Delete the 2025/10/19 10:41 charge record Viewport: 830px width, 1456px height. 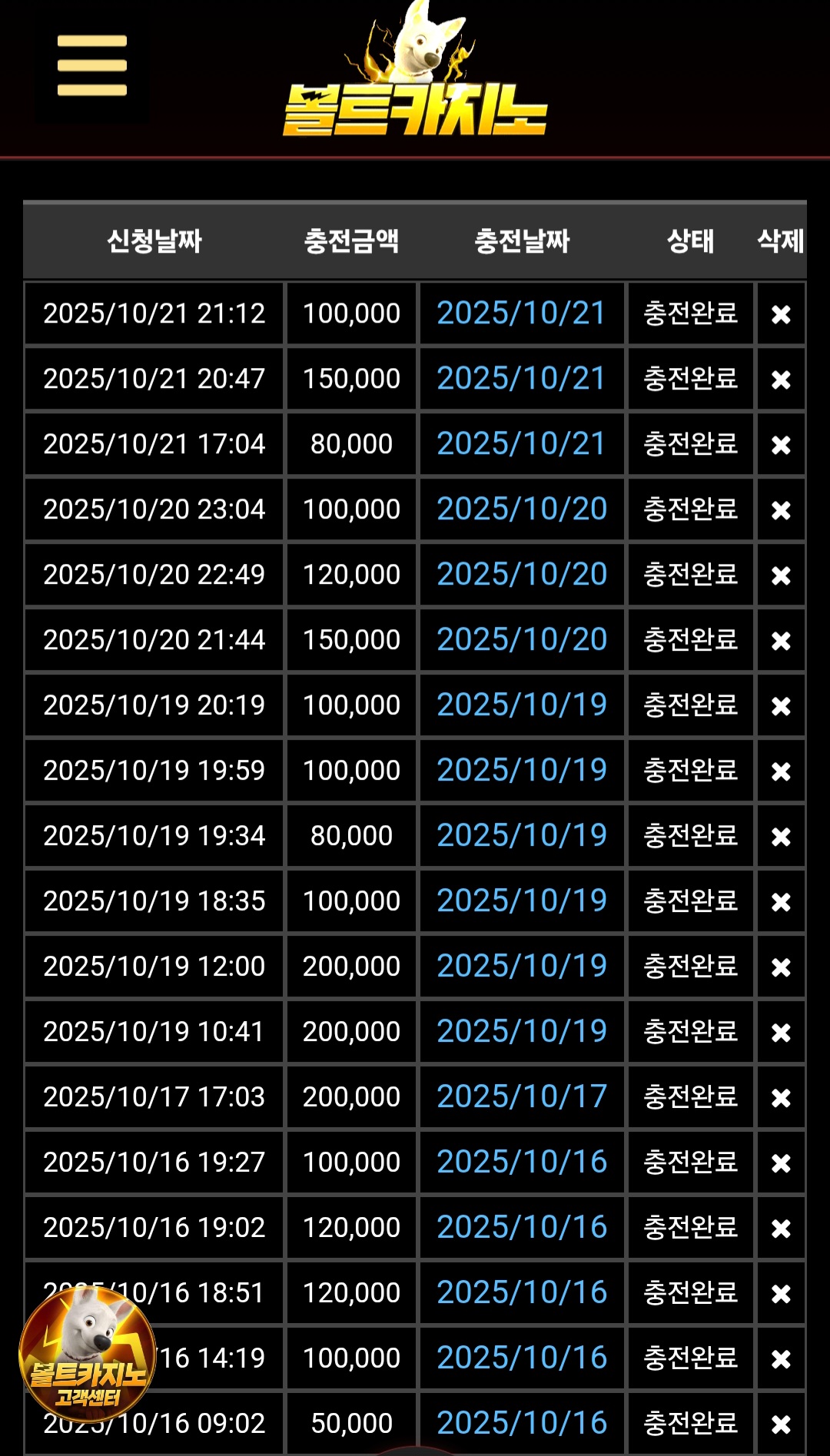click(781, 1033)
